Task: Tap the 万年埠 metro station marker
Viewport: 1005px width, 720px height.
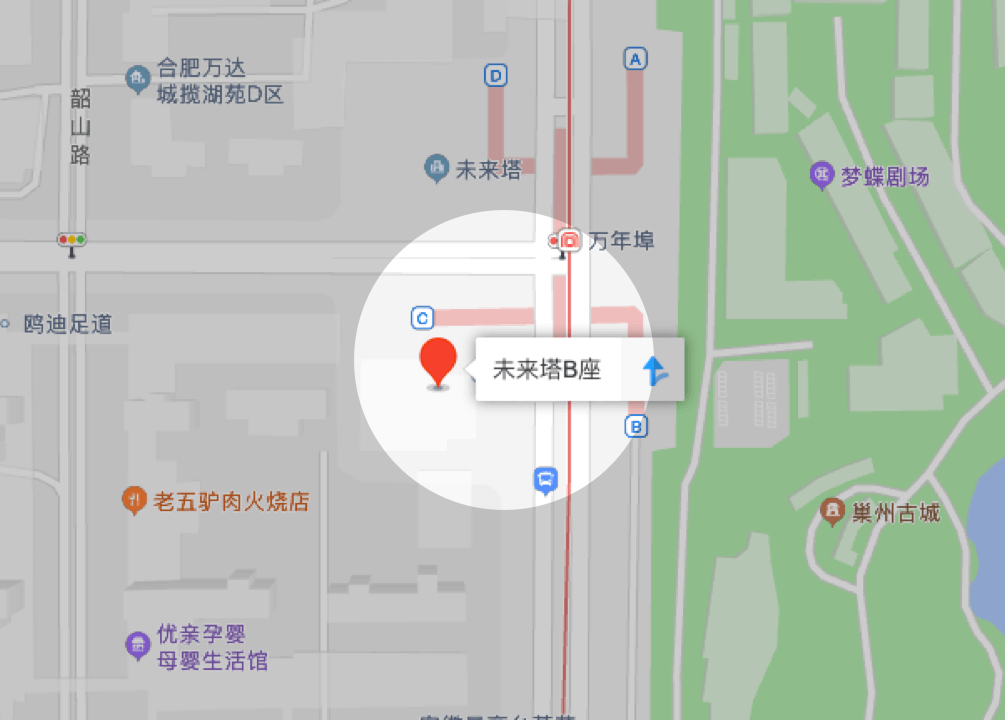Action: pyautogui.click(x=570, y=240)
